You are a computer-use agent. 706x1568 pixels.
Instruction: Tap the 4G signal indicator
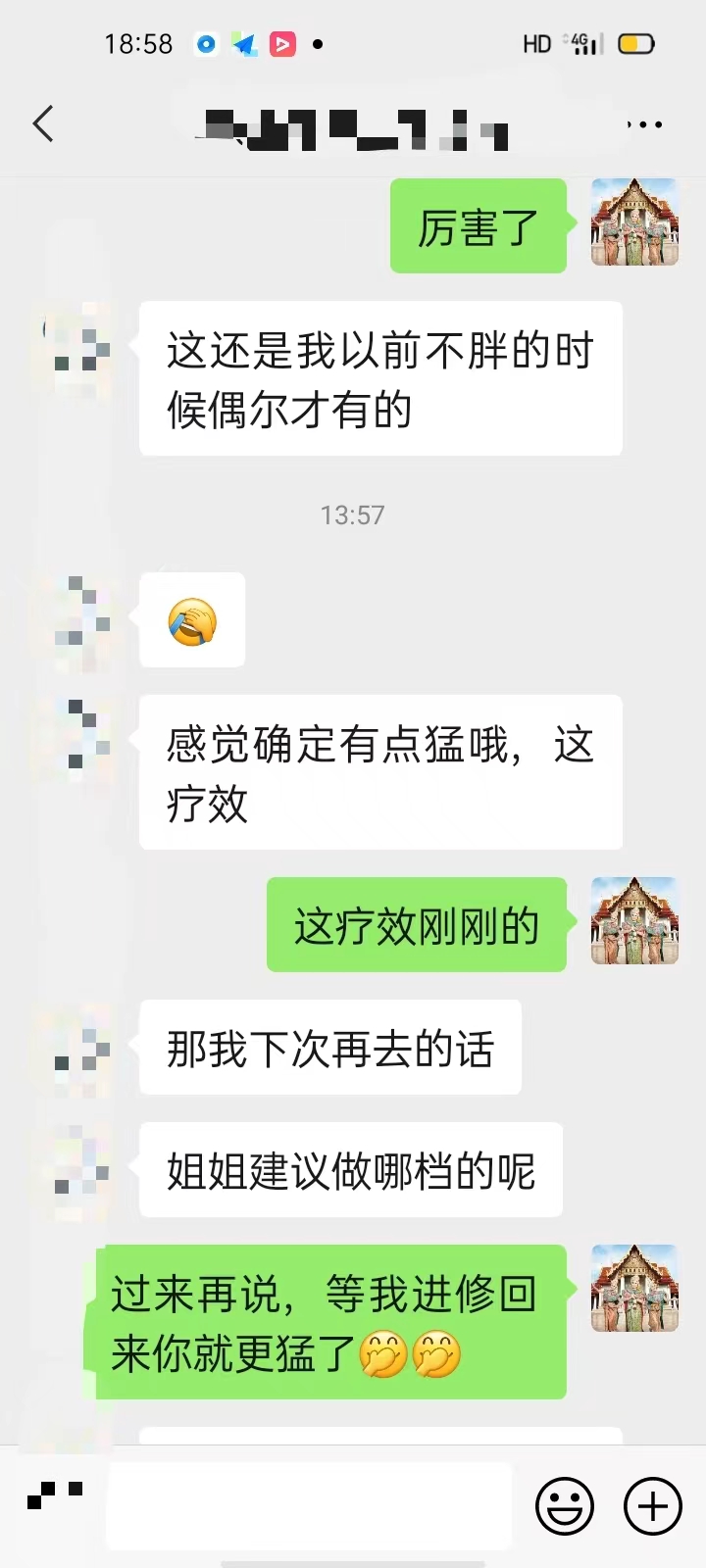(x=579, y=42)
